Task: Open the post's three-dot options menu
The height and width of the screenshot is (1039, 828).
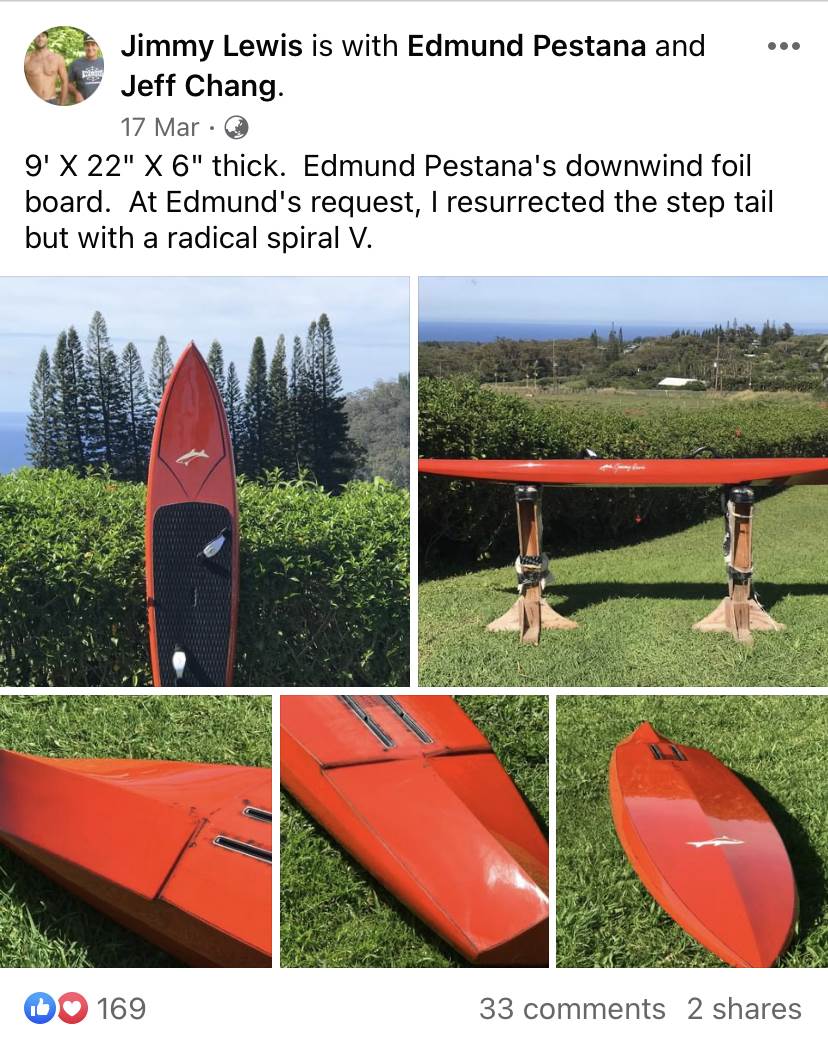Action: (x=783, y=47)
